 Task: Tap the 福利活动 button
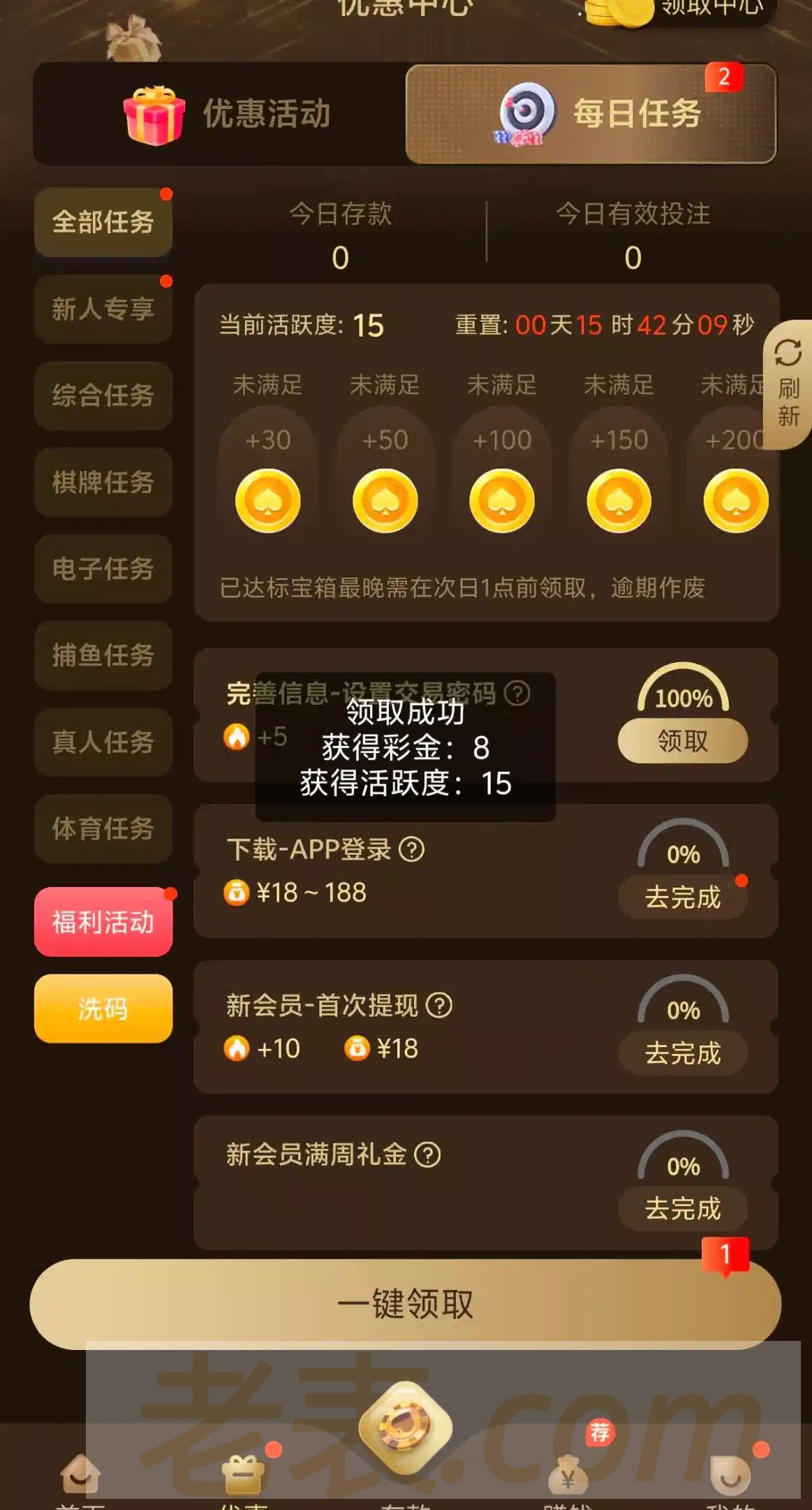tap(103, 923)
